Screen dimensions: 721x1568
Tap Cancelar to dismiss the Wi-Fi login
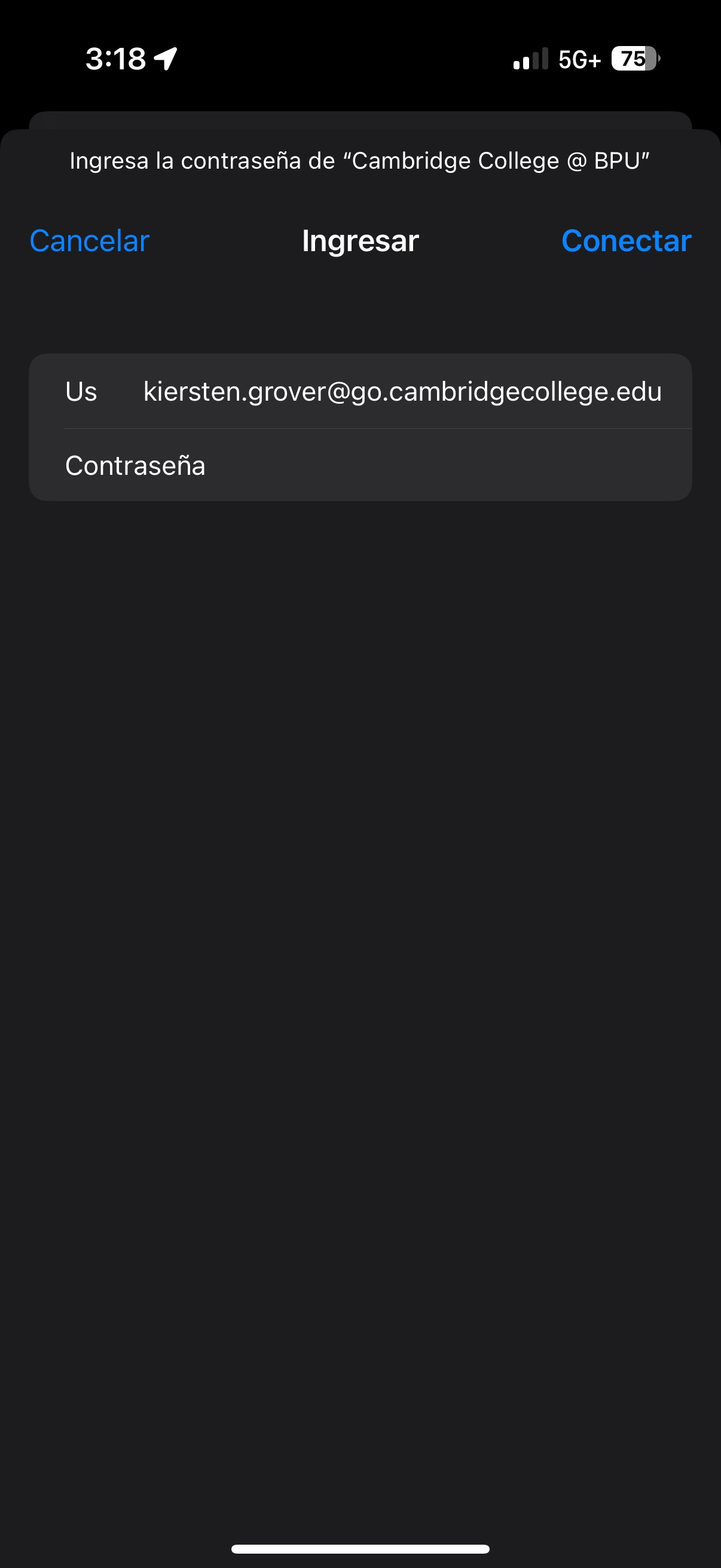[x=90, y=241]
